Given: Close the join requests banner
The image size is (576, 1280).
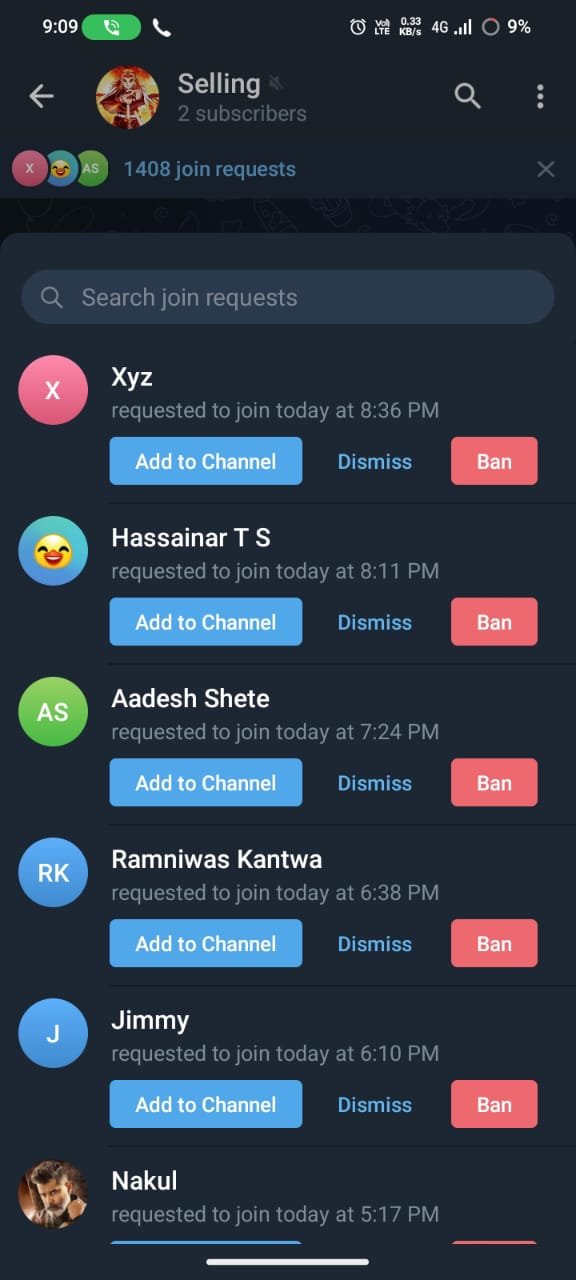Looking at the screenshot, I should (545, 169).
